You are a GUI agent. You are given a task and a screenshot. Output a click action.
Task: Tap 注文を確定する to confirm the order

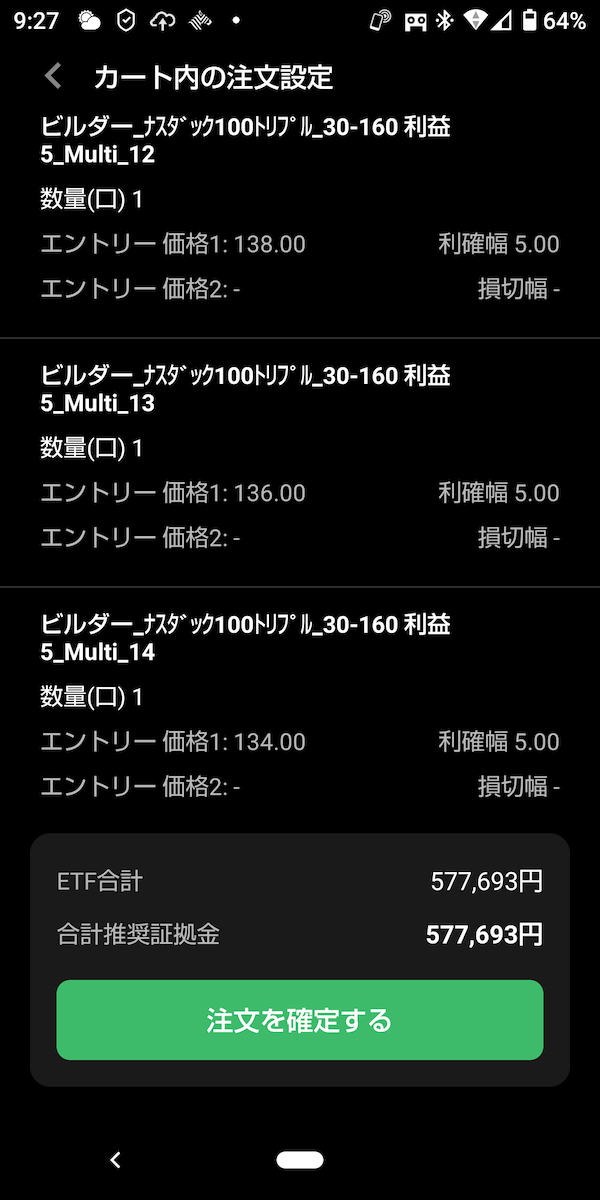point(300,1020)
